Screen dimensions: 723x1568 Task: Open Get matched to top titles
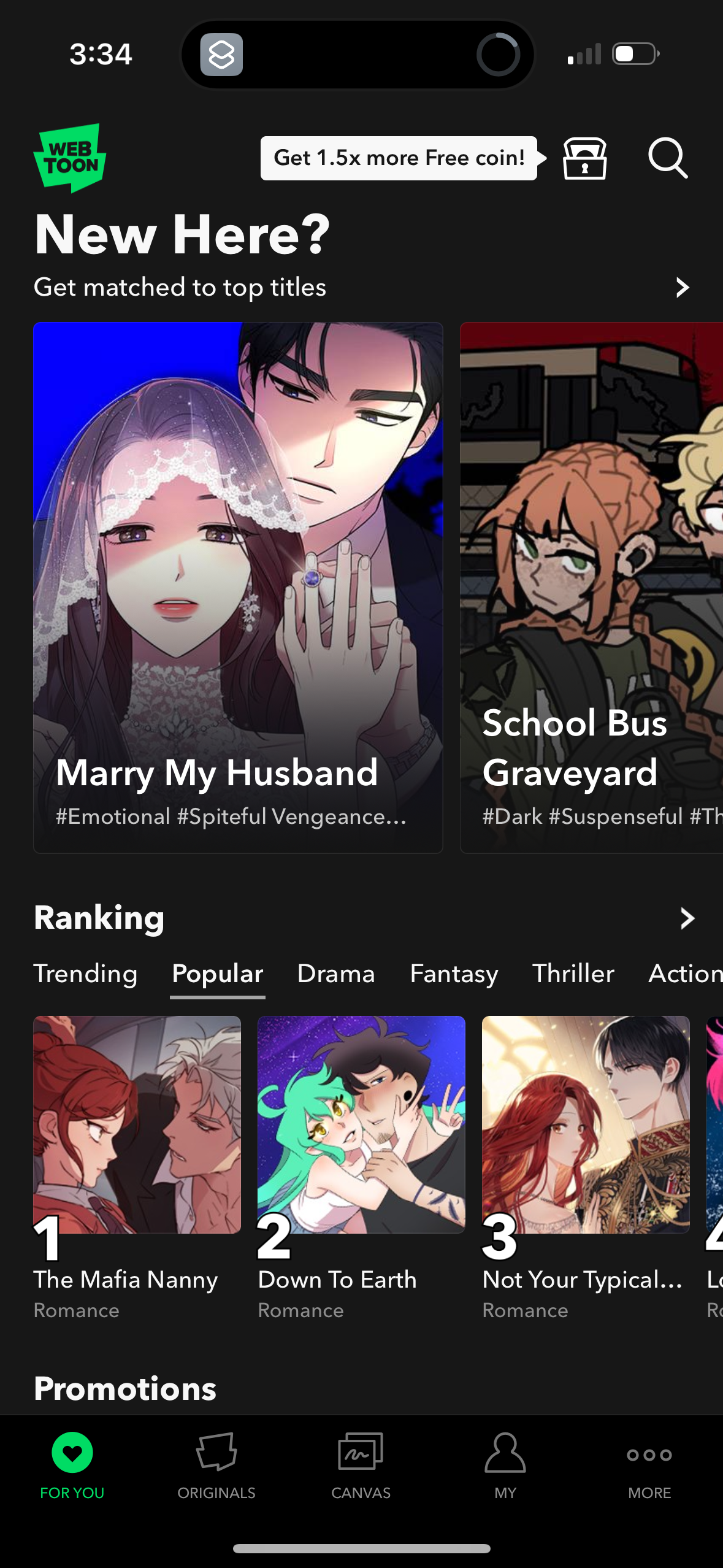[180, 287]
